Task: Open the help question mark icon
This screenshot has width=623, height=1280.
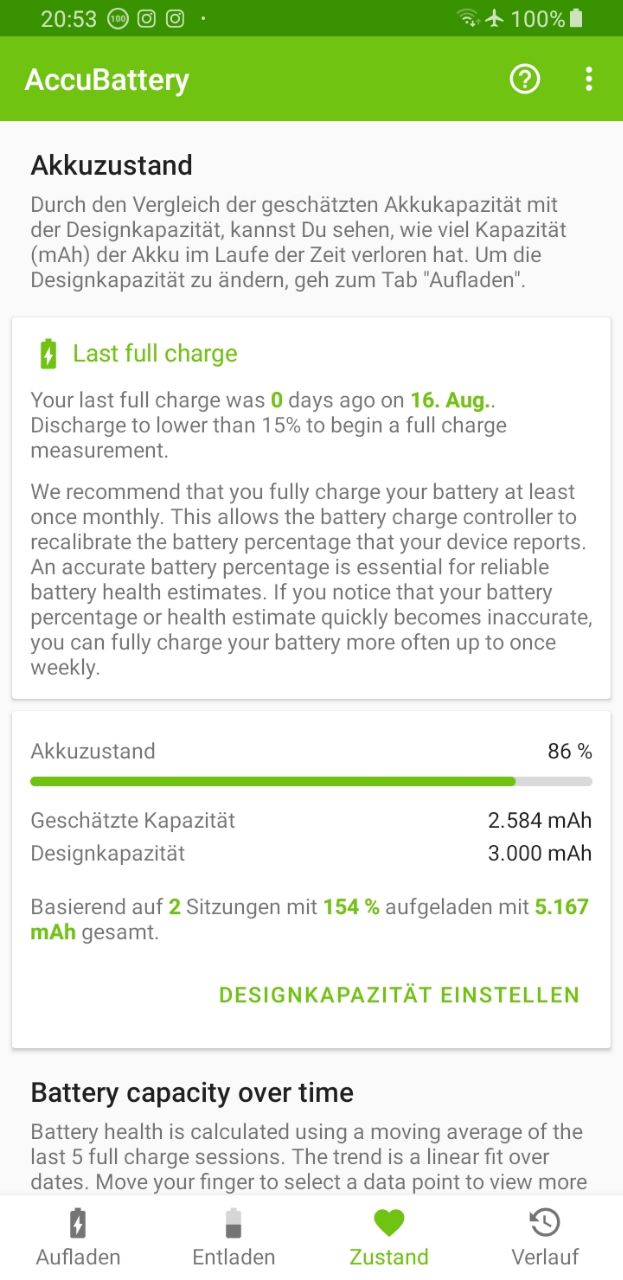Action: tap(525, 79)
